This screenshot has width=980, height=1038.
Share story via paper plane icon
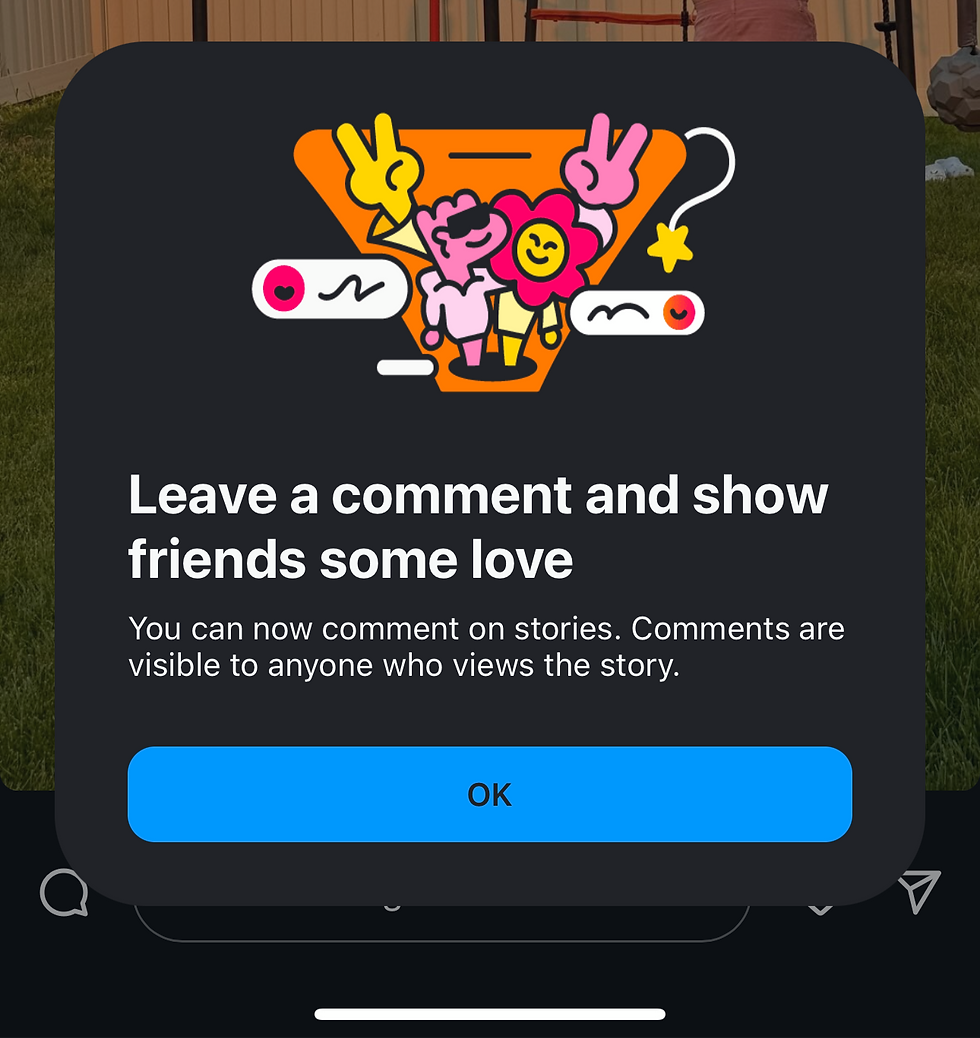click(x=919, y=891)
